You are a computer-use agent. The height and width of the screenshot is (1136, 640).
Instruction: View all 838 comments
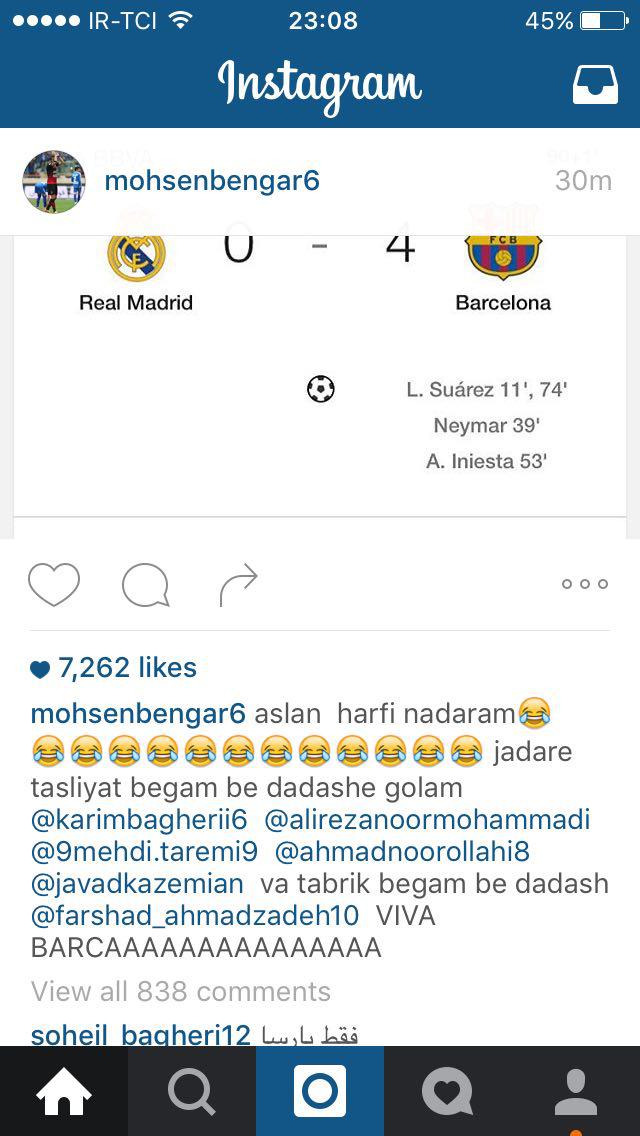click(x=180, y=991)
